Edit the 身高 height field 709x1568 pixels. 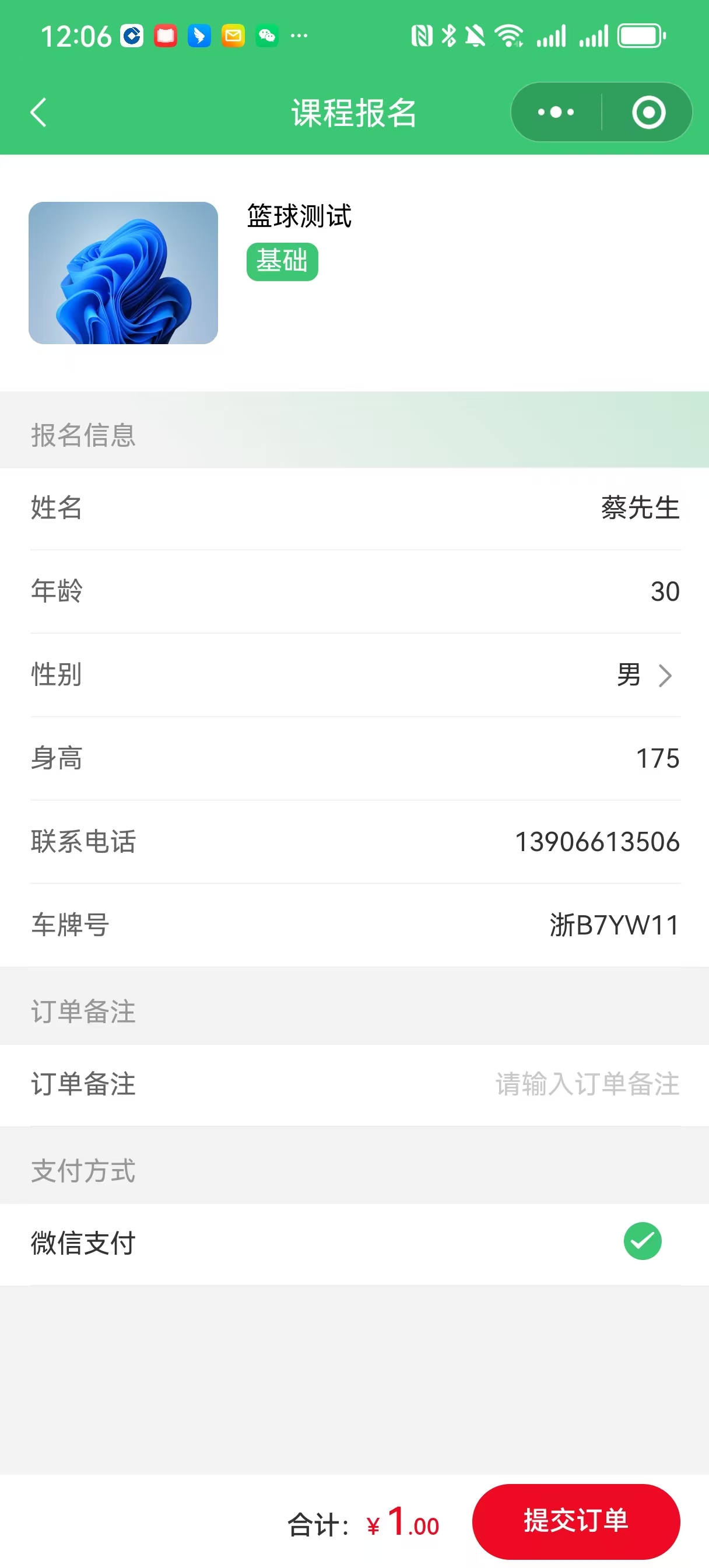657,758
